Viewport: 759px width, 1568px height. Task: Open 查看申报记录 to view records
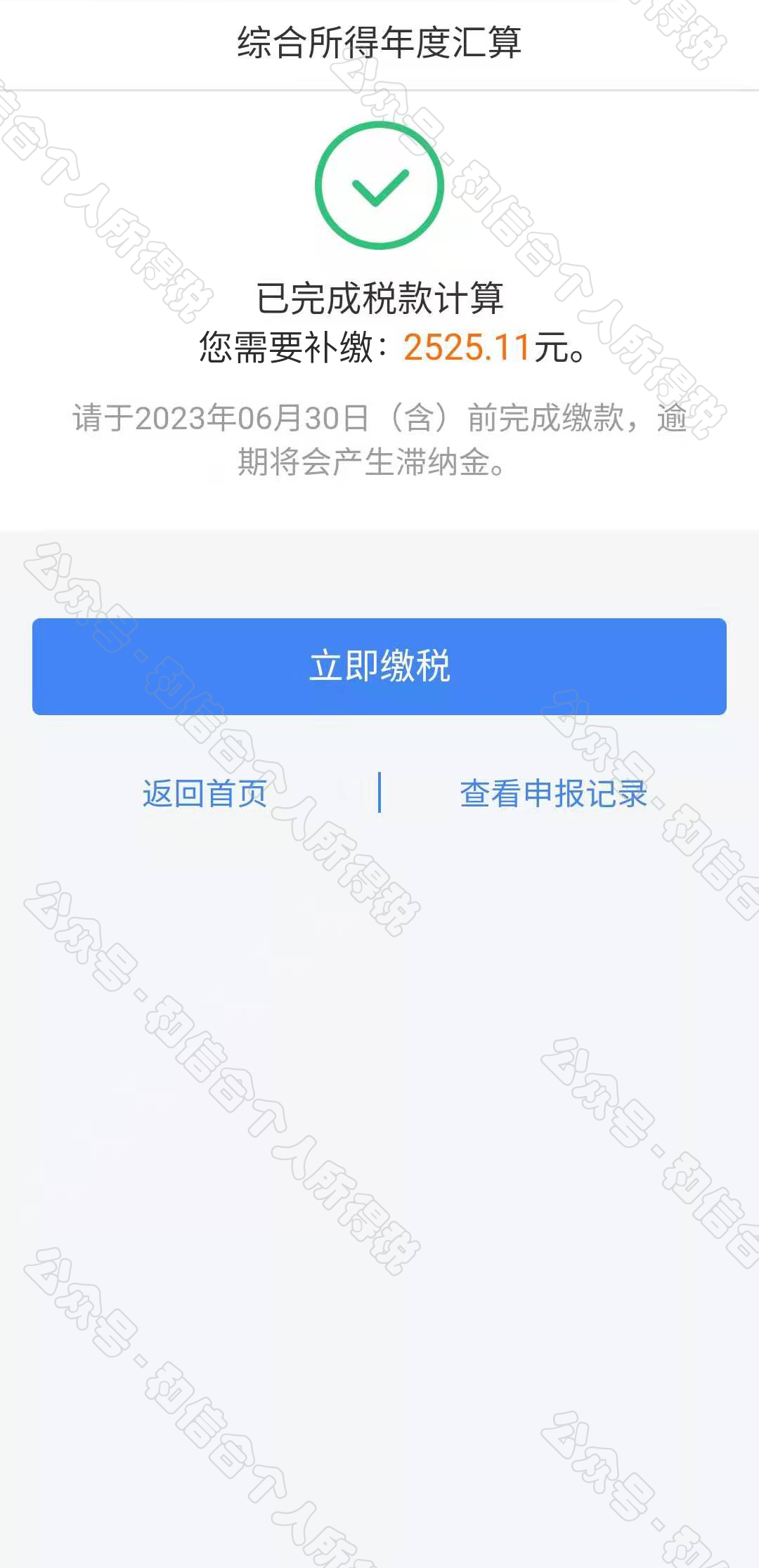tap(553, 793)
